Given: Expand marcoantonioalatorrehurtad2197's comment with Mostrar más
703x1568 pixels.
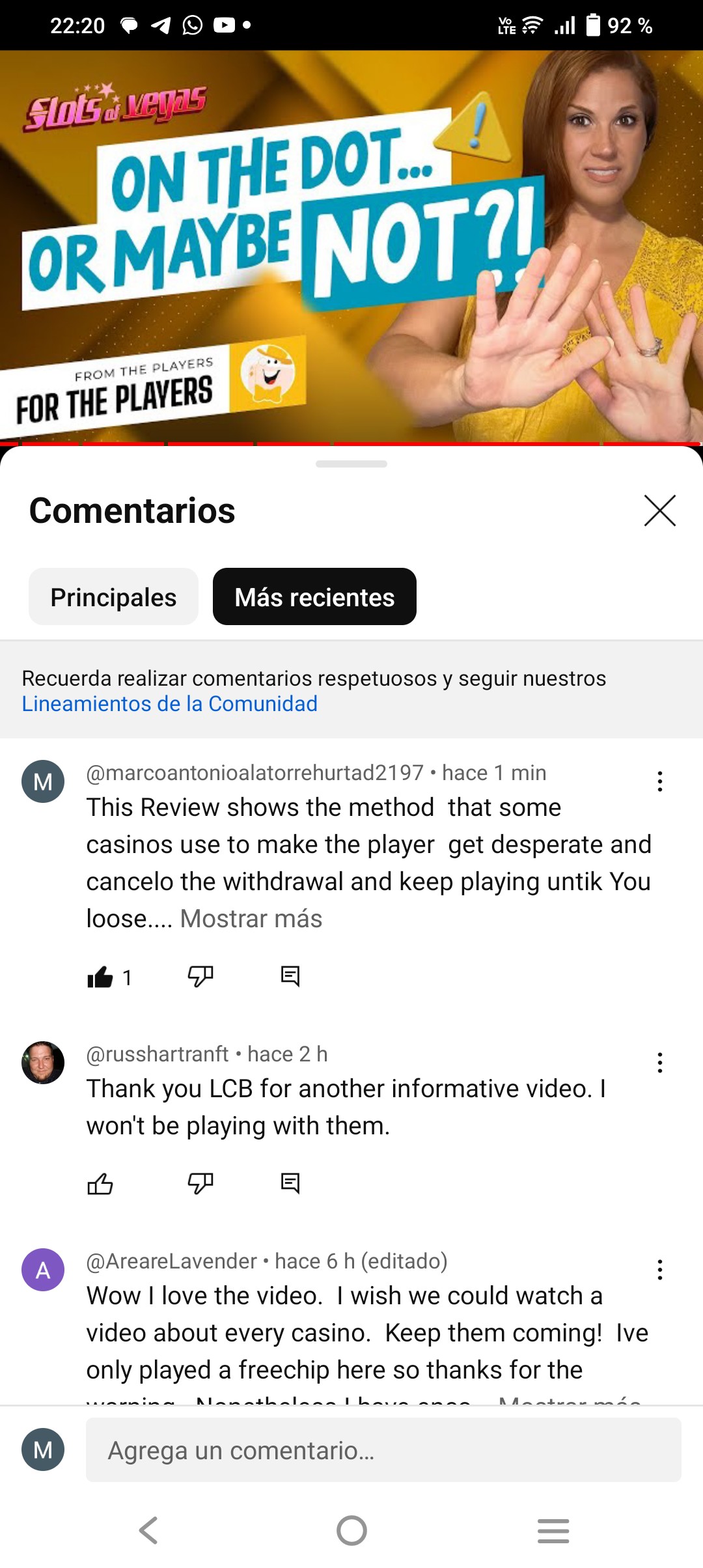Looking at the screenshot, I should (x=251, y=919).
